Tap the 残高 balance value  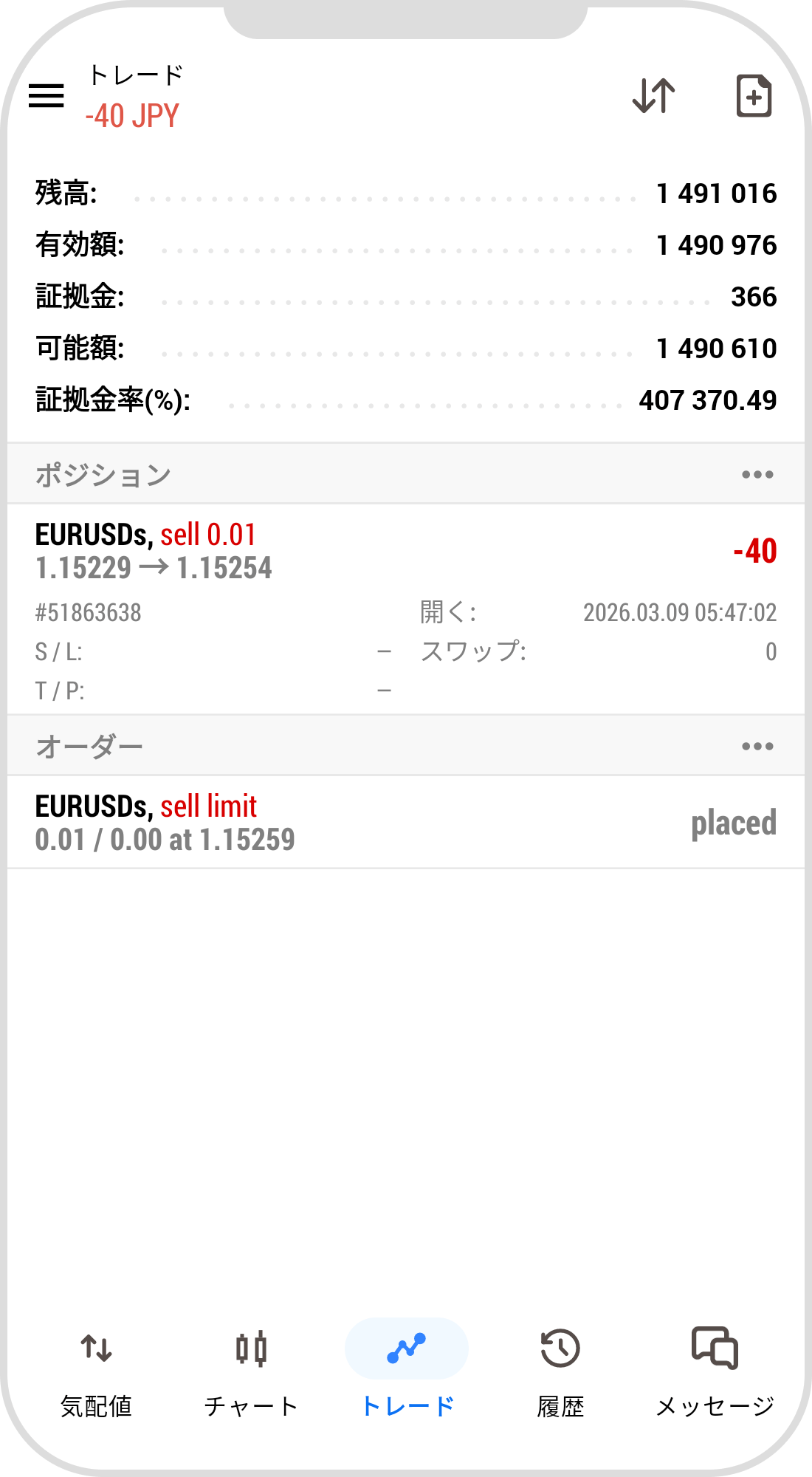tap(716, 193)
